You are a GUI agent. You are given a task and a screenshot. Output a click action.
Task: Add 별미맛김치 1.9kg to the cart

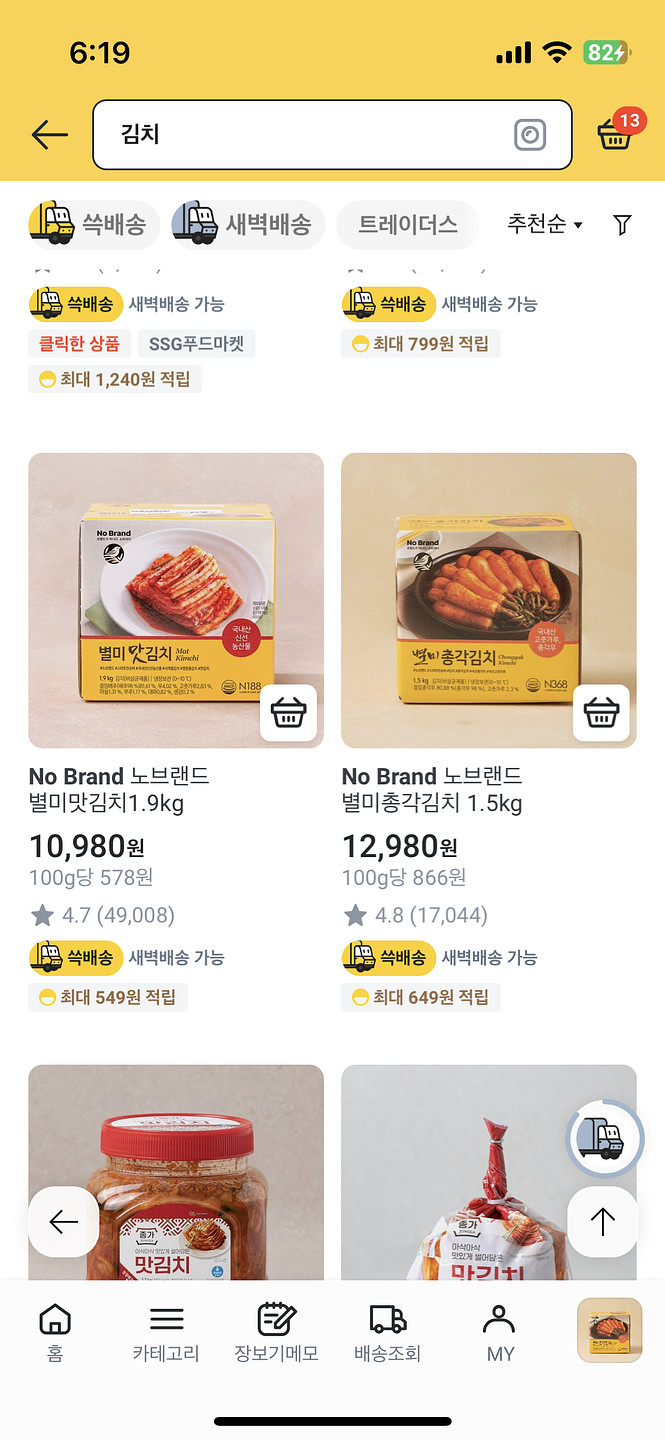[288, 713]
